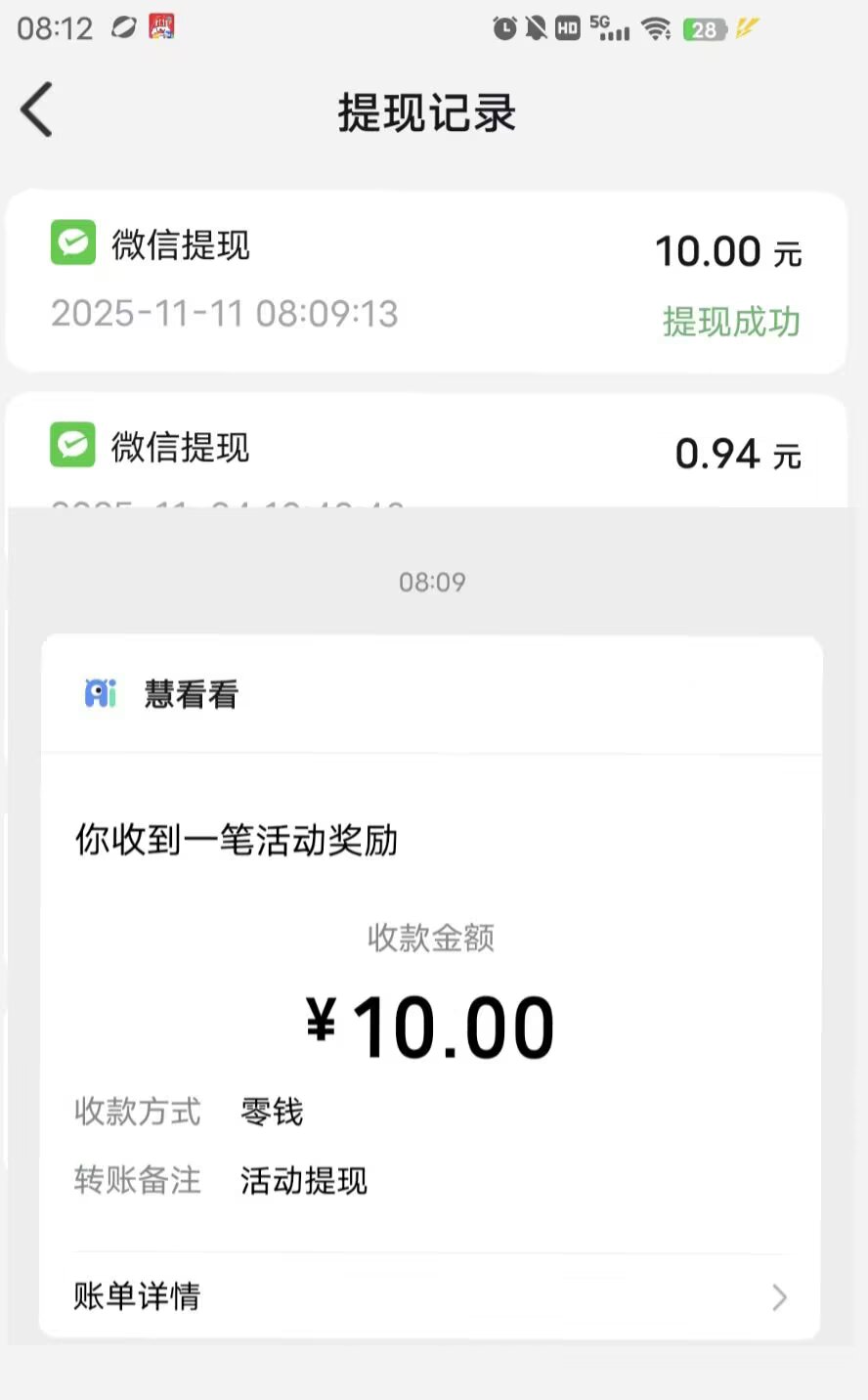Open the 账单详情 row

[x=137, y=1297]
